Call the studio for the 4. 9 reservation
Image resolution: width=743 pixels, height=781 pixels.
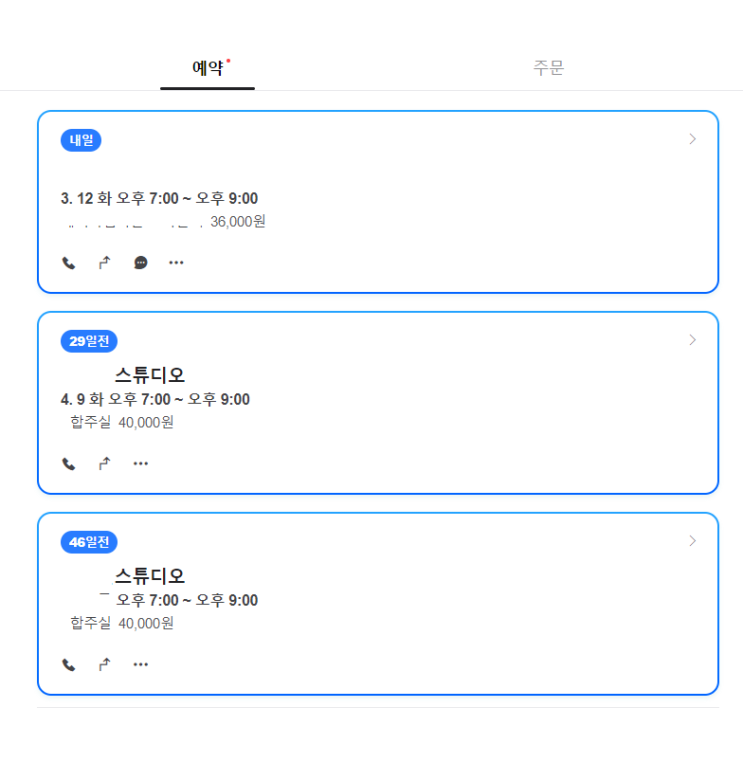click(x=69, y=464)
